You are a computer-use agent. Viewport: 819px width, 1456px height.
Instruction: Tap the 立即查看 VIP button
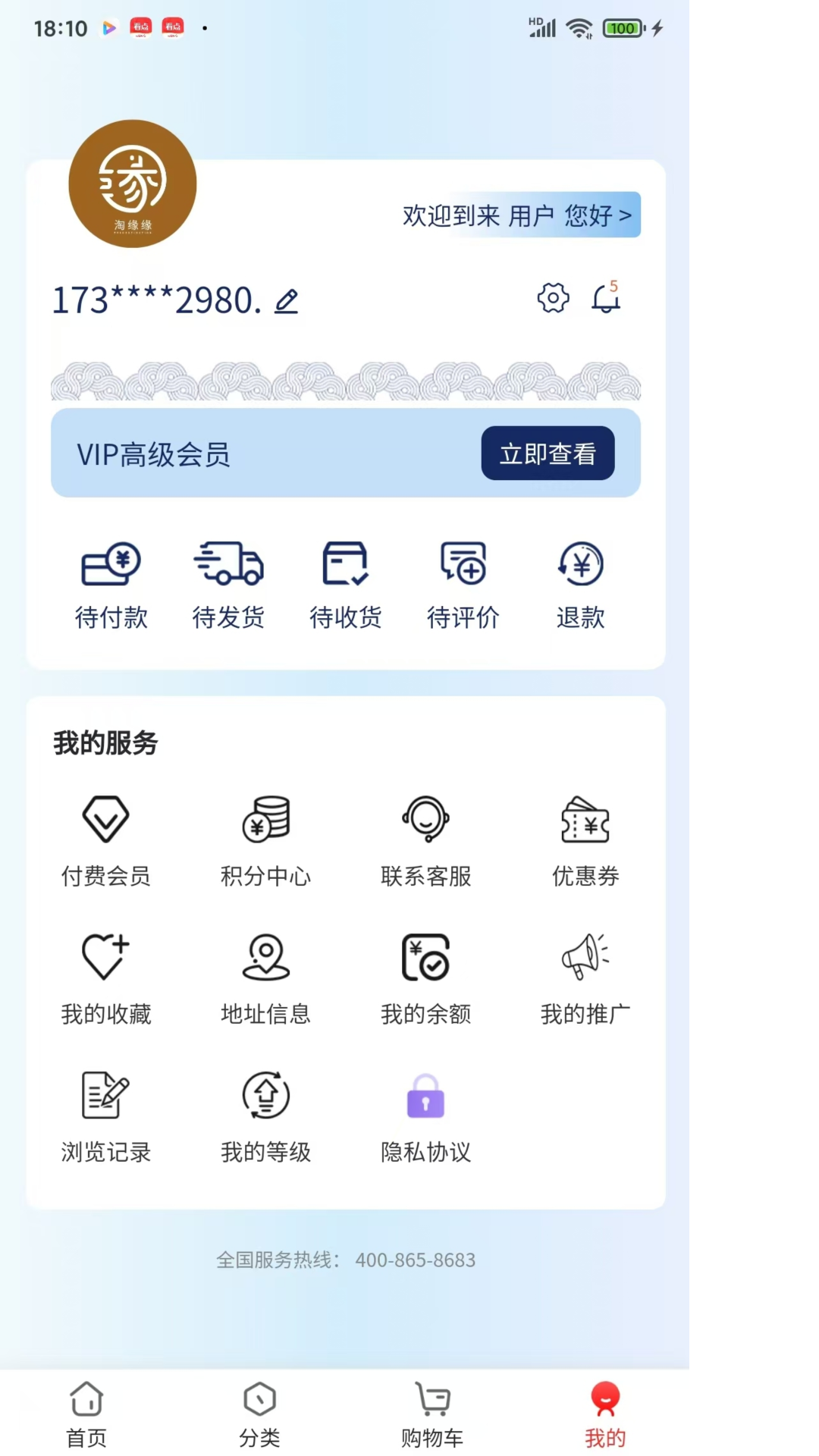(x=548, y=453)
